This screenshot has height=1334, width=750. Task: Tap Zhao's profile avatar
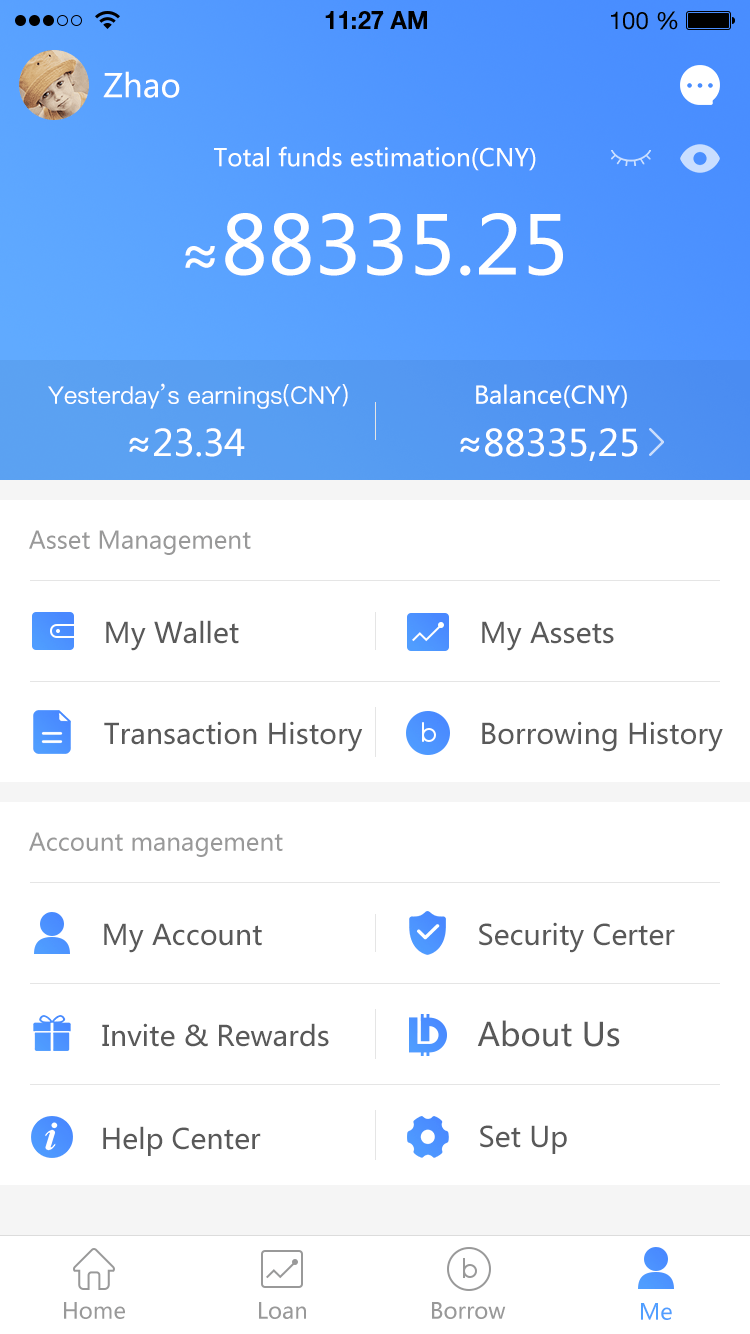coord(54,85)
